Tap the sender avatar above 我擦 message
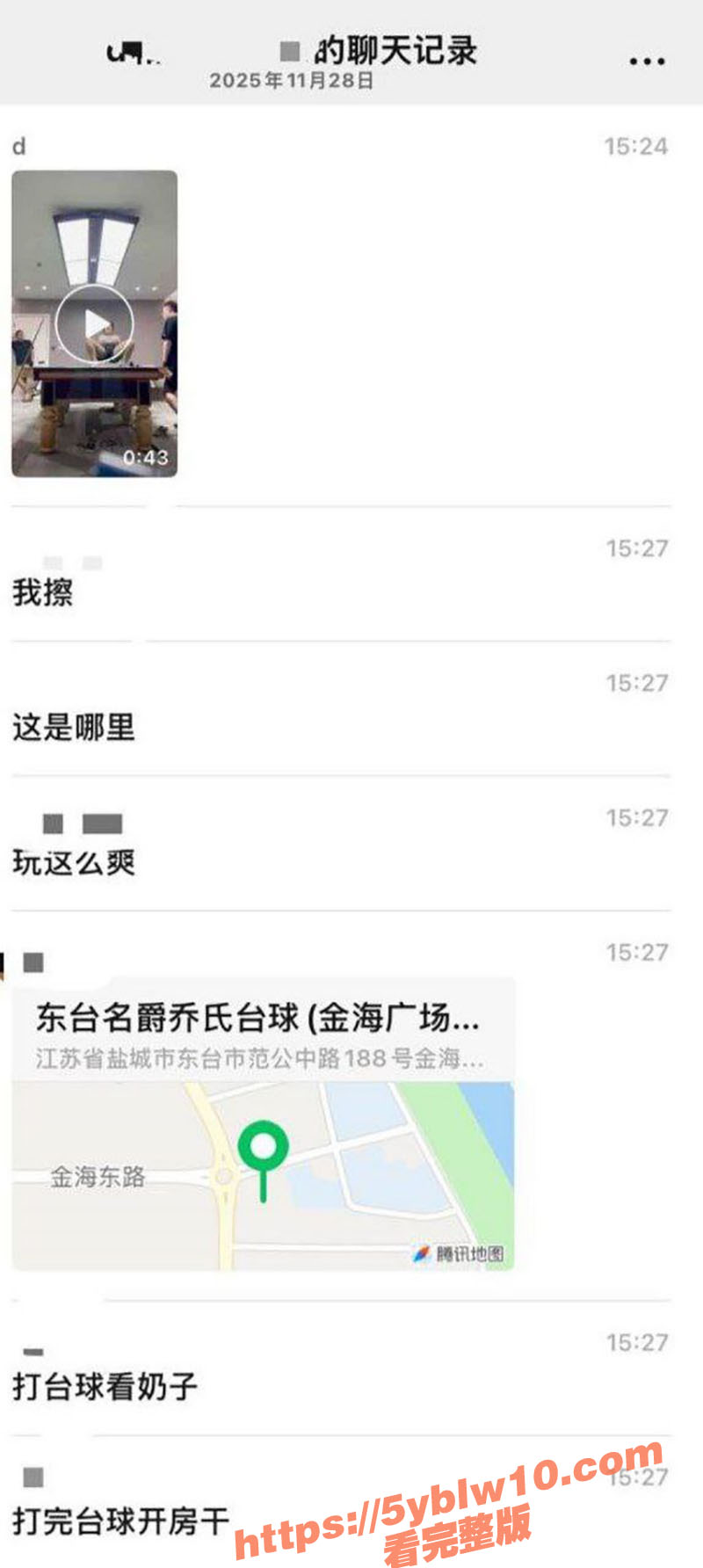Viewport: 703px width, 1568px height. tap(53, 563)
